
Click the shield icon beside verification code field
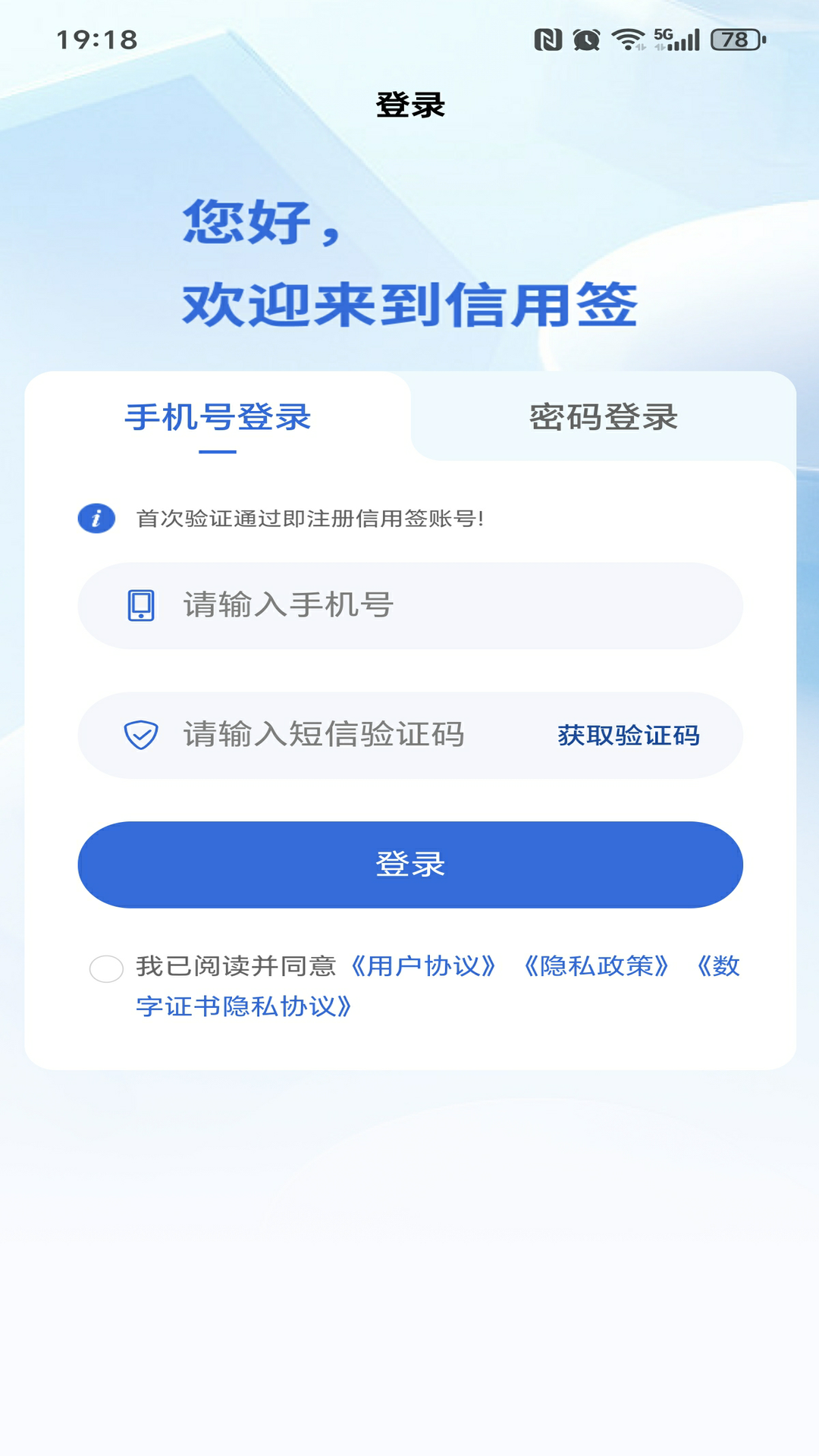point(141,734)
